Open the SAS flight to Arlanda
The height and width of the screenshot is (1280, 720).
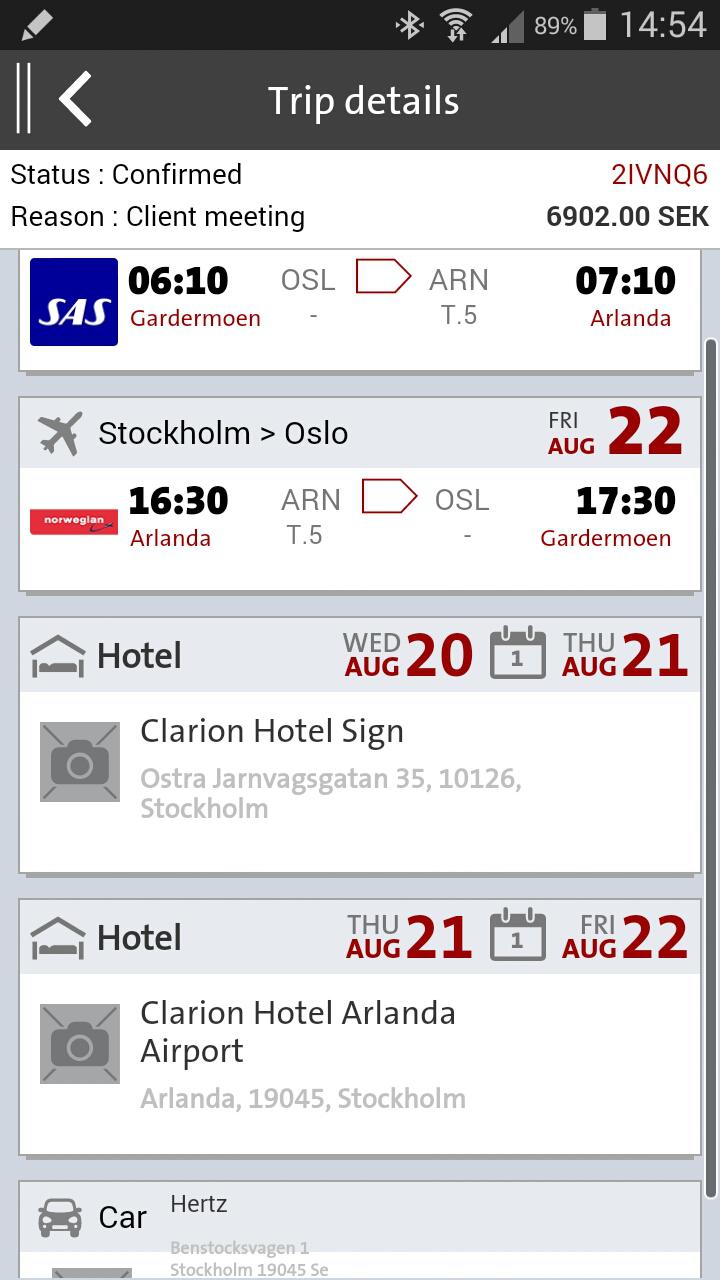click(360, 300)
